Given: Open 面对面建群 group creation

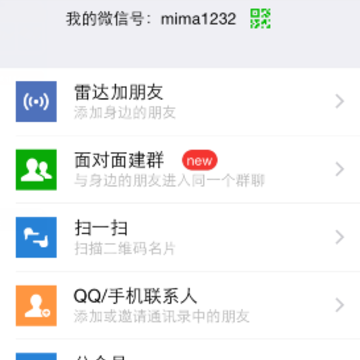Looking at the screenshot, I should click(x=180, y=169).
